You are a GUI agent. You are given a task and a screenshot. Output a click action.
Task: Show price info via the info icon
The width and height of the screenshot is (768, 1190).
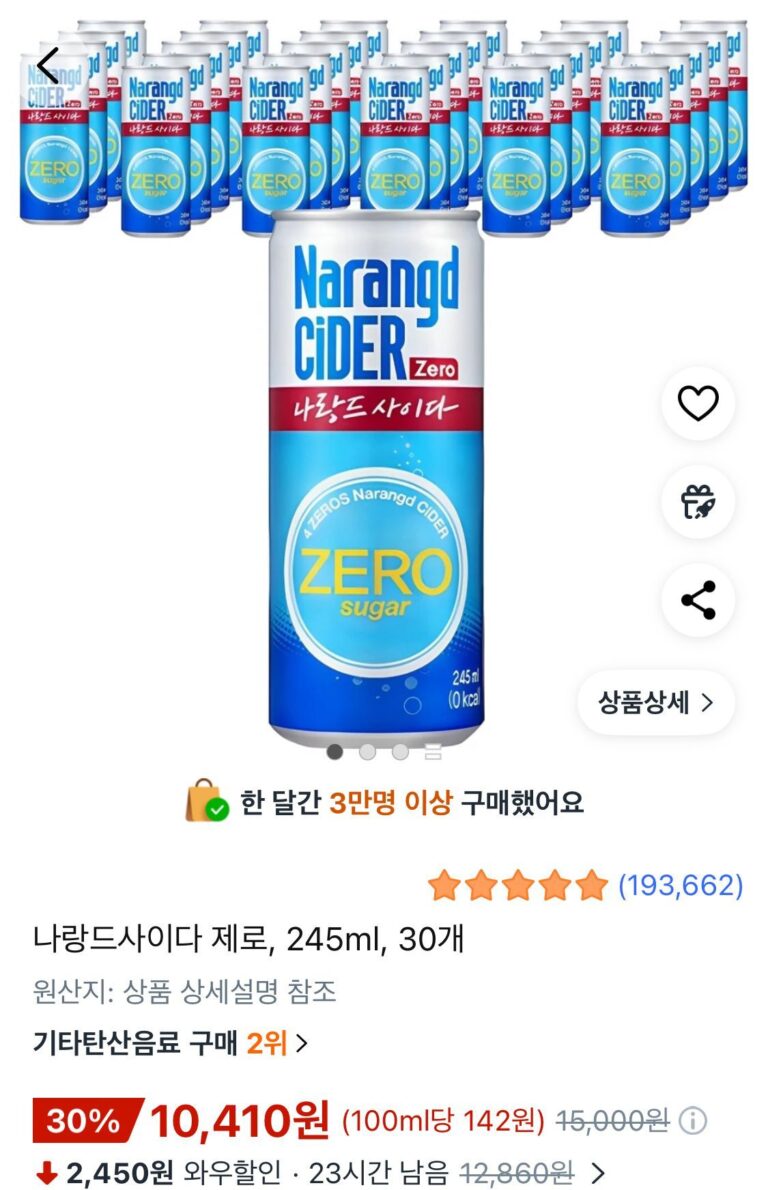693,1121
